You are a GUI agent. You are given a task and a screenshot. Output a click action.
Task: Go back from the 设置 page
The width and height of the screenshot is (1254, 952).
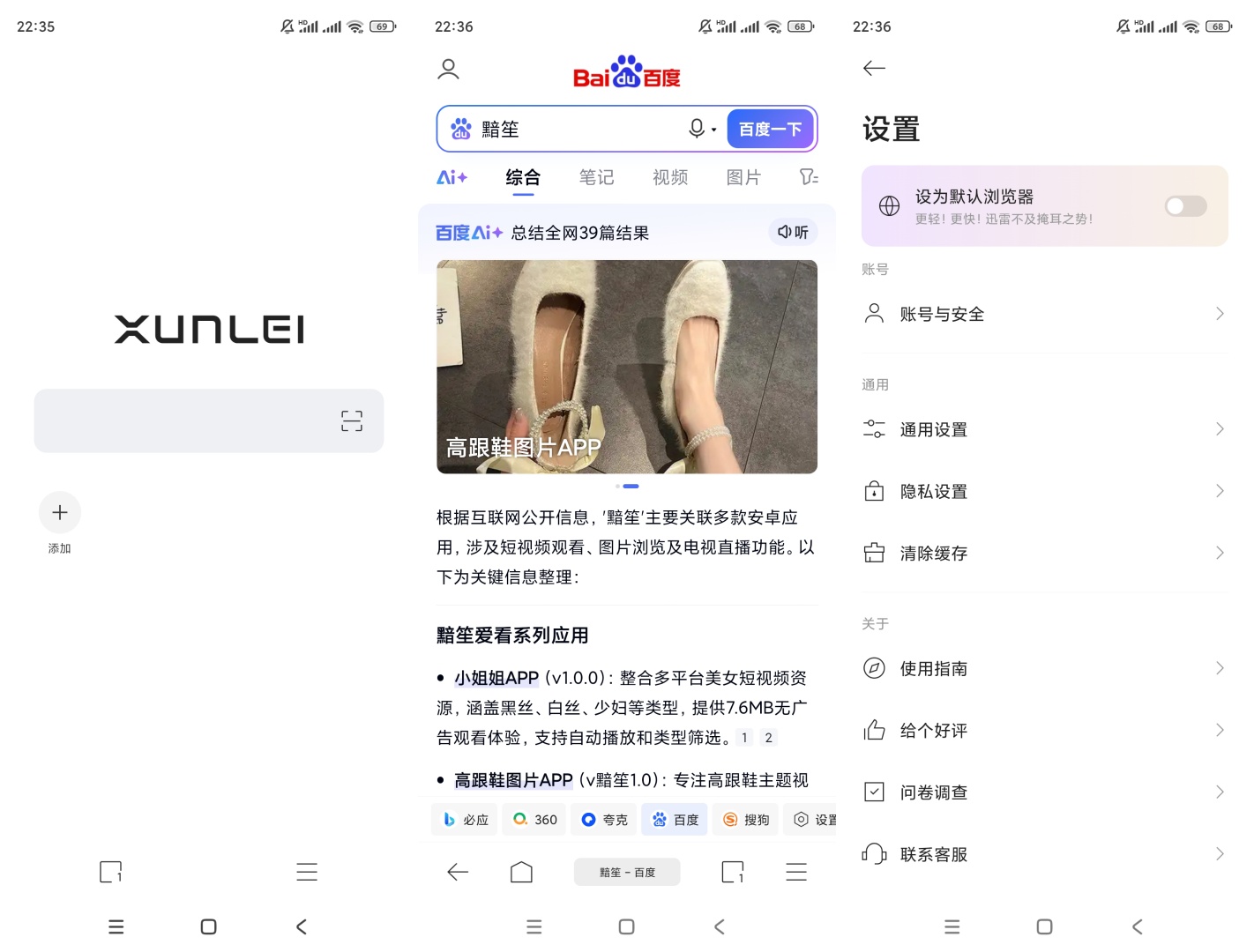(x=874, y=68)
